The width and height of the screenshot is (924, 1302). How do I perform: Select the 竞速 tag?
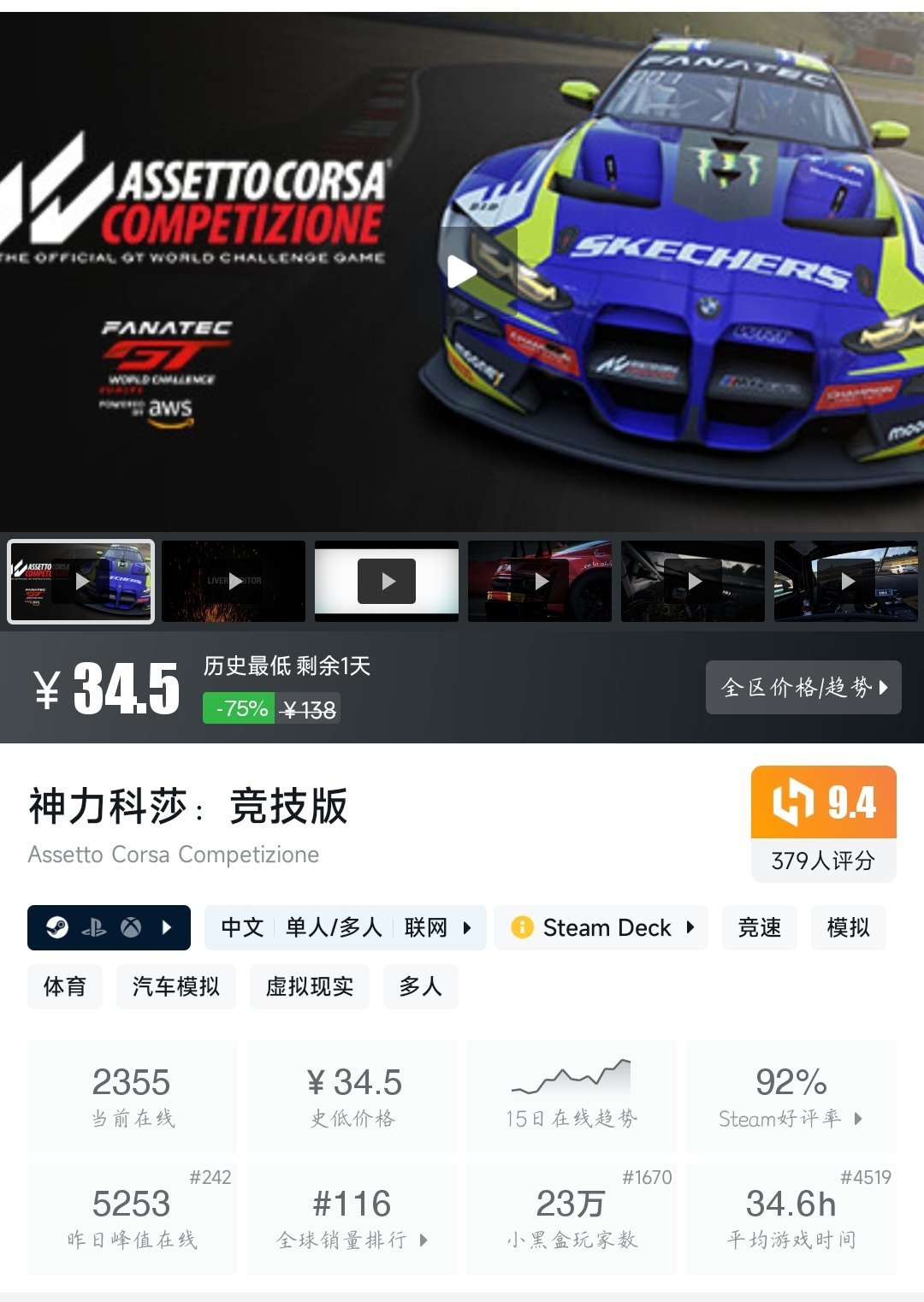coord(760,927)
